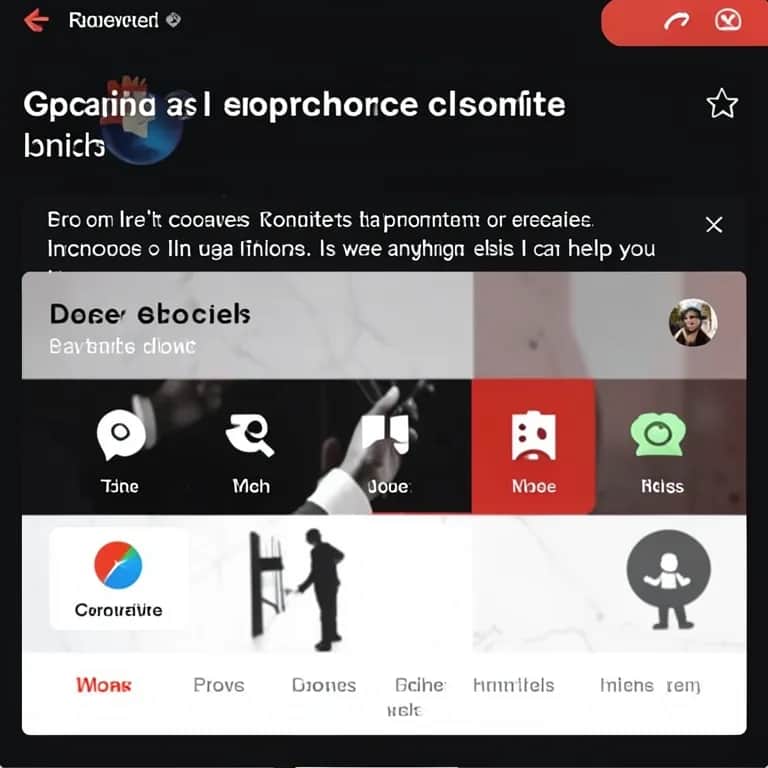Tap the dark circular person icon

668,577
